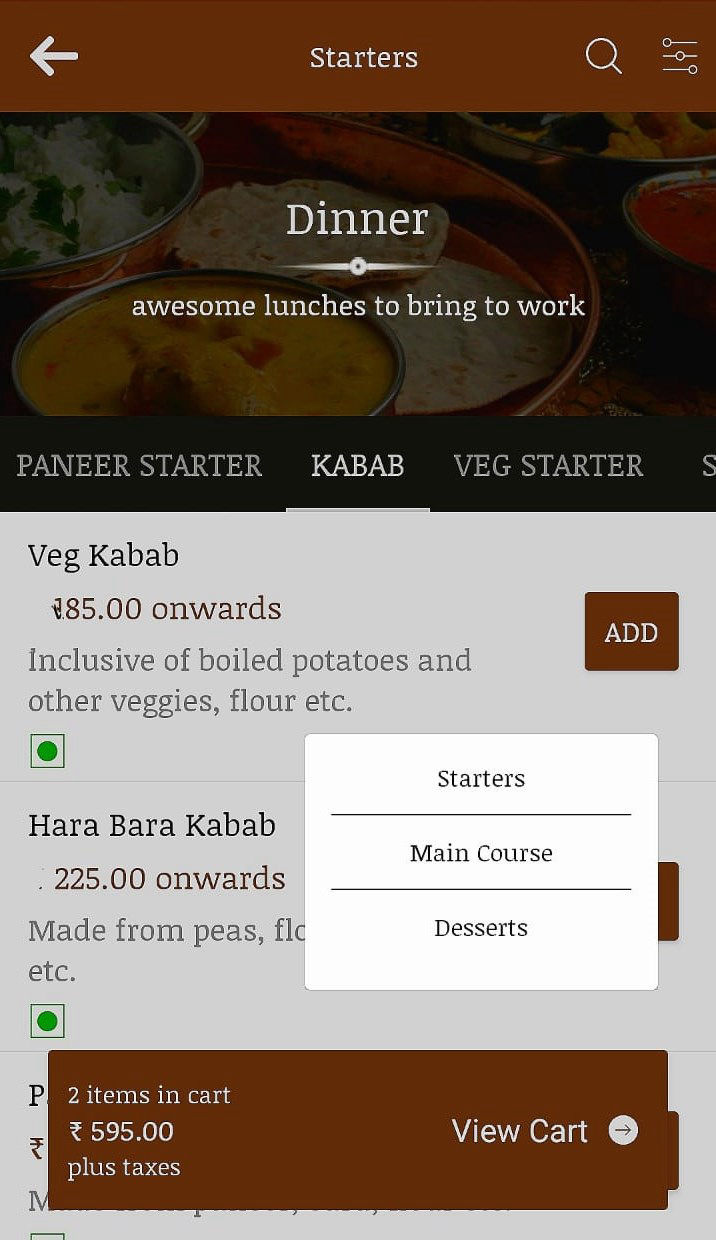Image resolution: width=716 pixels, height=1240 pixels.
Task: Choose Desserts from the popup menu
Action: pyautogui.click(x=481, y=928)
